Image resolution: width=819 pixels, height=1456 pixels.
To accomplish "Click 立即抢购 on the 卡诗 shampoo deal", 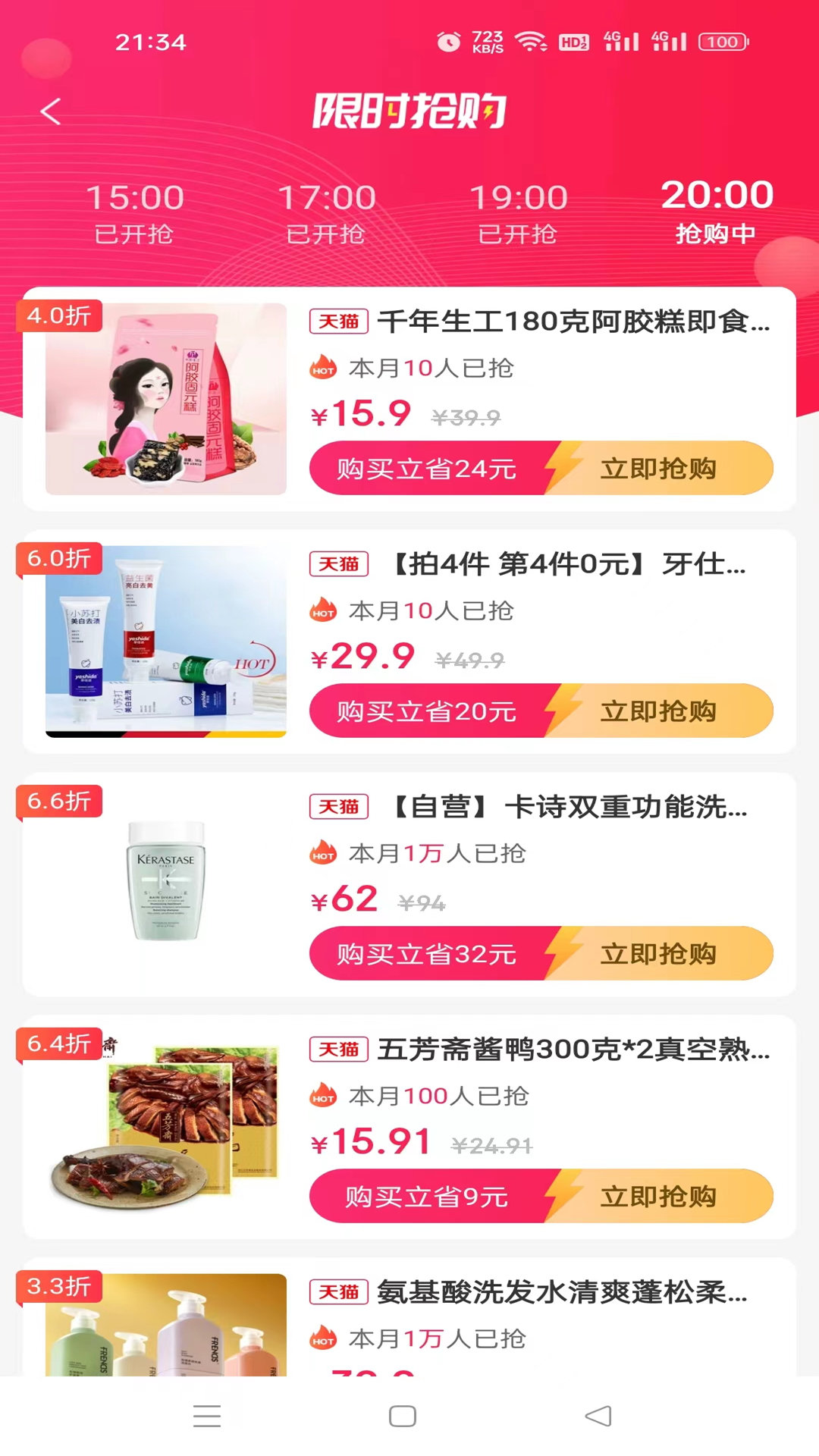I will [660, 954].
